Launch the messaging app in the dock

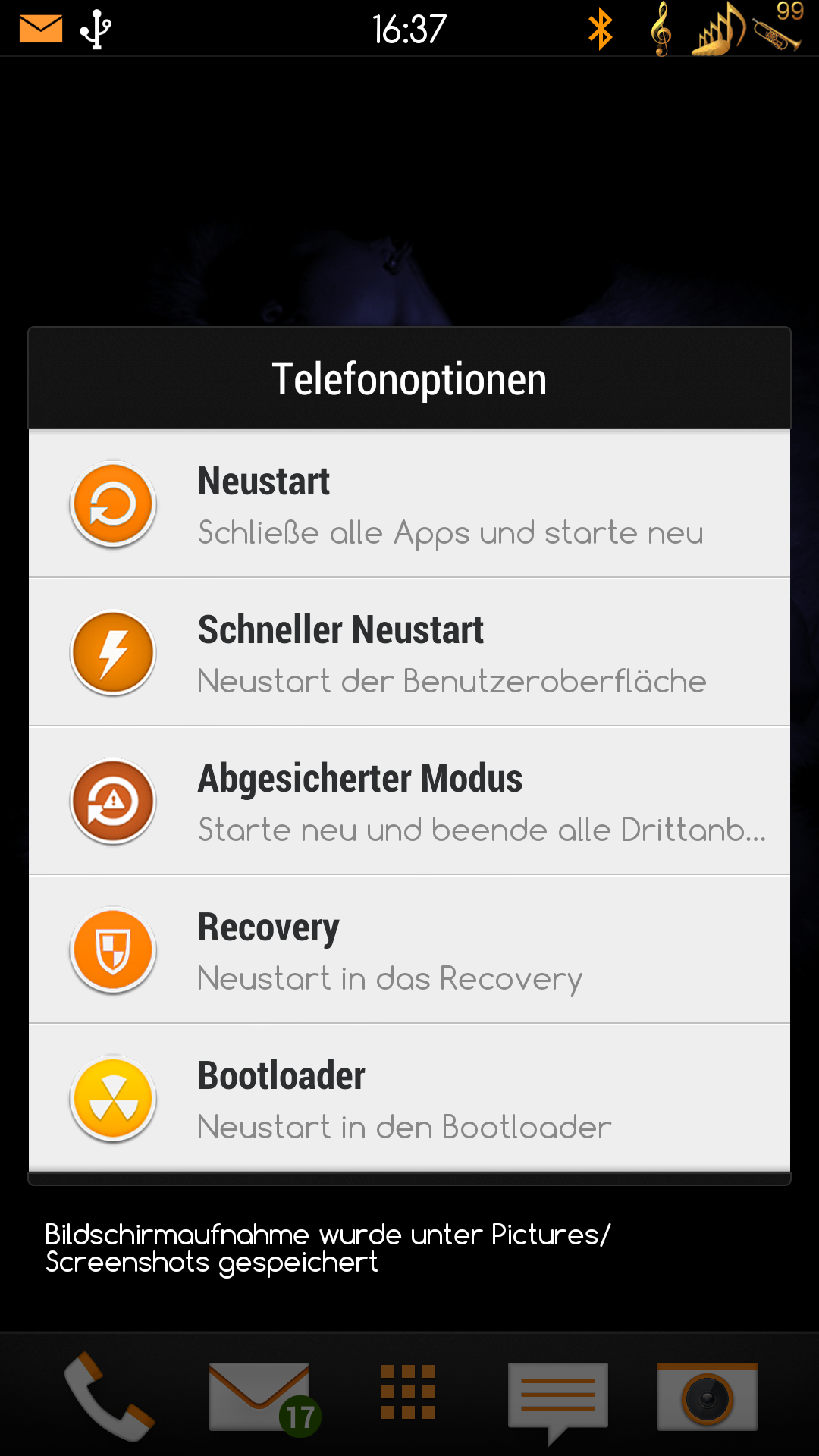(x=558, y=1401)
